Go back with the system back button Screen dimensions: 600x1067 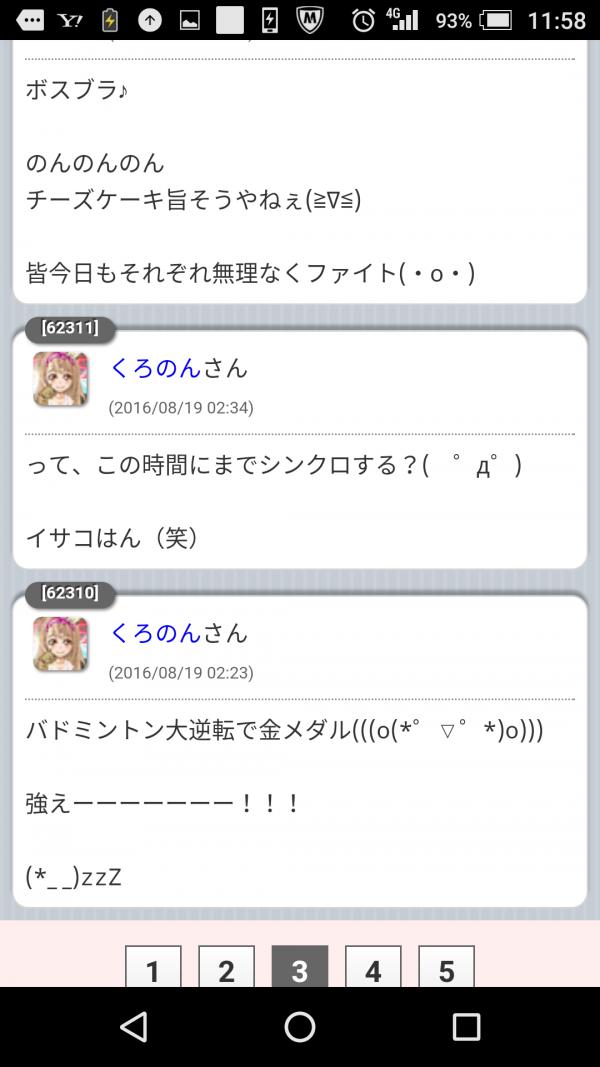click(133, 1027)
